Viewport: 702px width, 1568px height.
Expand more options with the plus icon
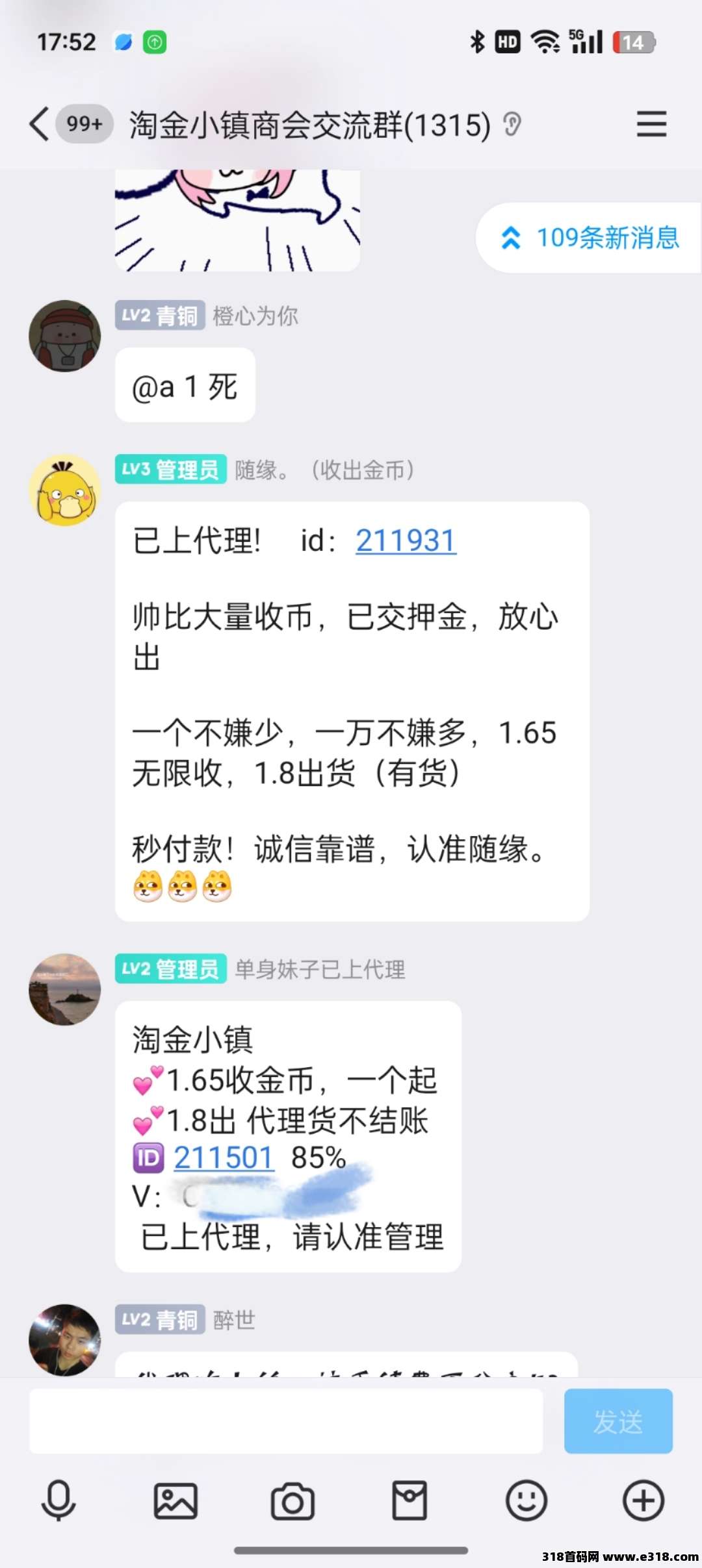(x=643, y=1500)
